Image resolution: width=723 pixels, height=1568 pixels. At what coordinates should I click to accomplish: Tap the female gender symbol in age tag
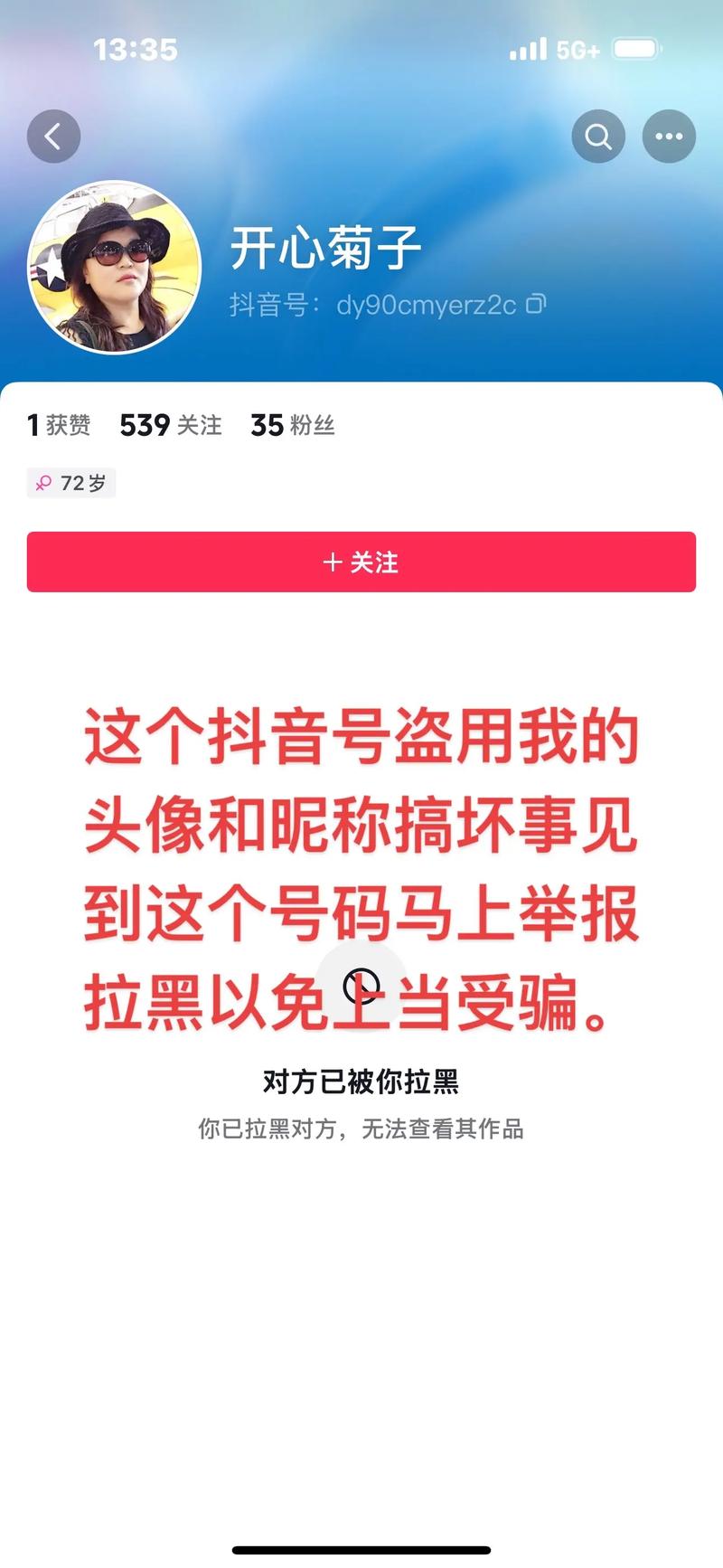tap(44, 483)
